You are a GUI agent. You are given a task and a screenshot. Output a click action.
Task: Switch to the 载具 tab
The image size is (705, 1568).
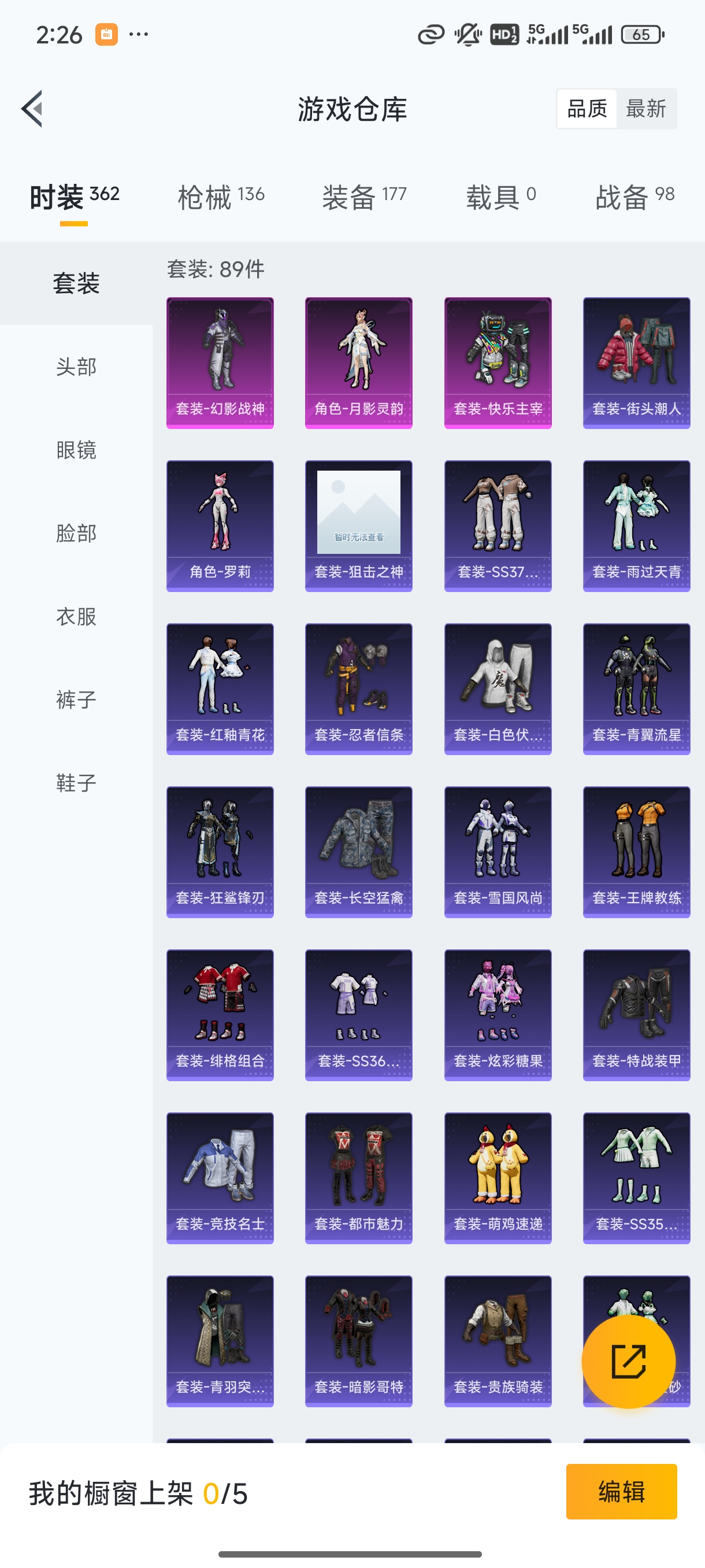pyautogui.click(x=500, y=197)
